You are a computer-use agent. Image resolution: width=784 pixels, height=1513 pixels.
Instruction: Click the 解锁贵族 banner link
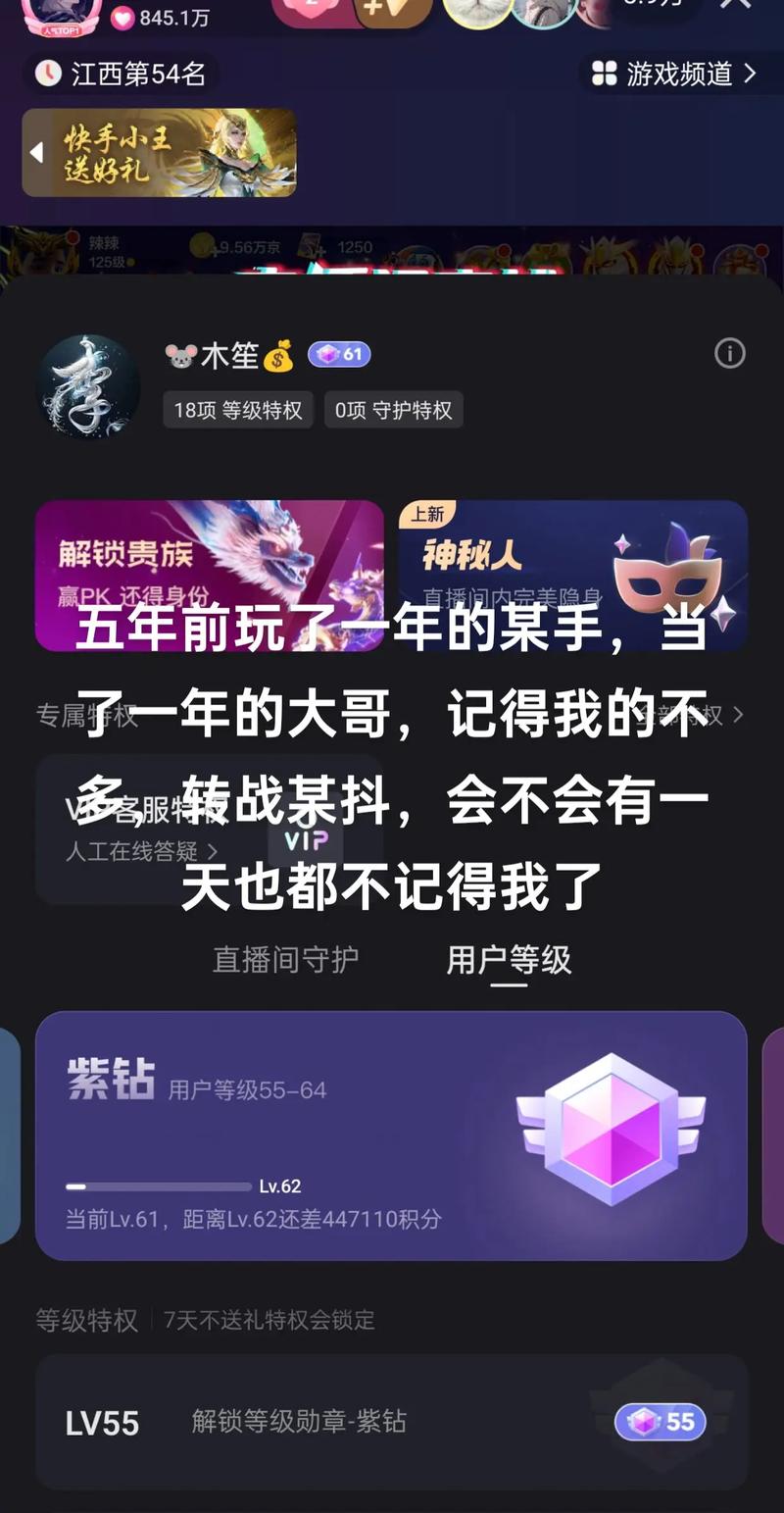(211, 577)
